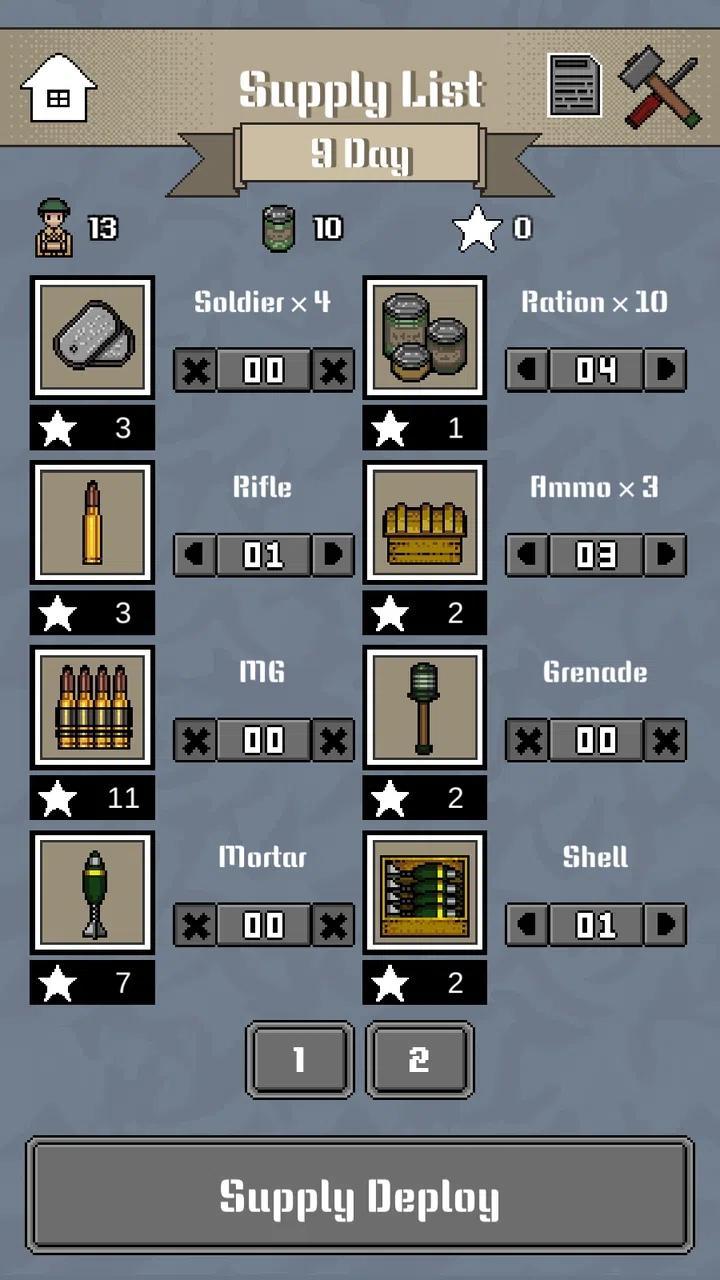Select the Mortar item tile

tap(92, 892)
